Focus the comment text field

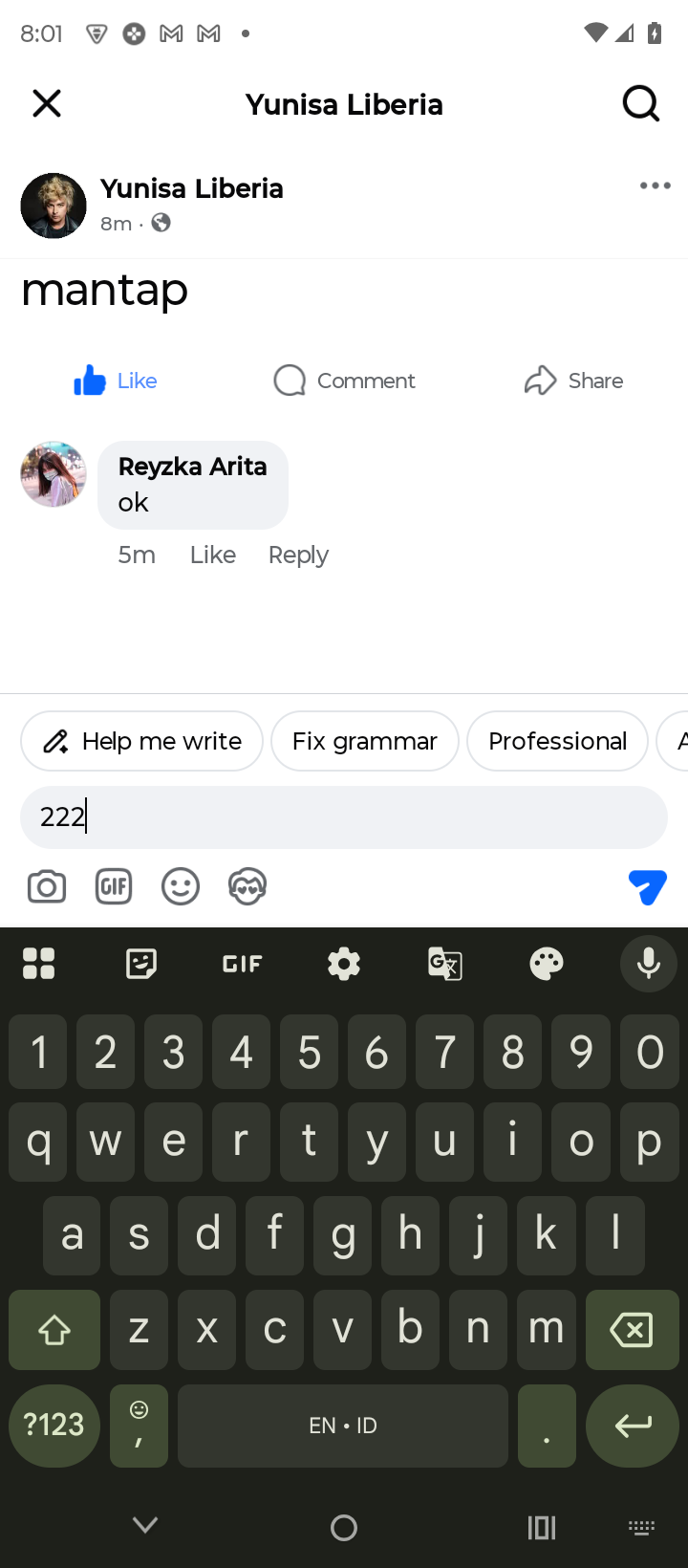pyautogui.click(x=344, y=817)
